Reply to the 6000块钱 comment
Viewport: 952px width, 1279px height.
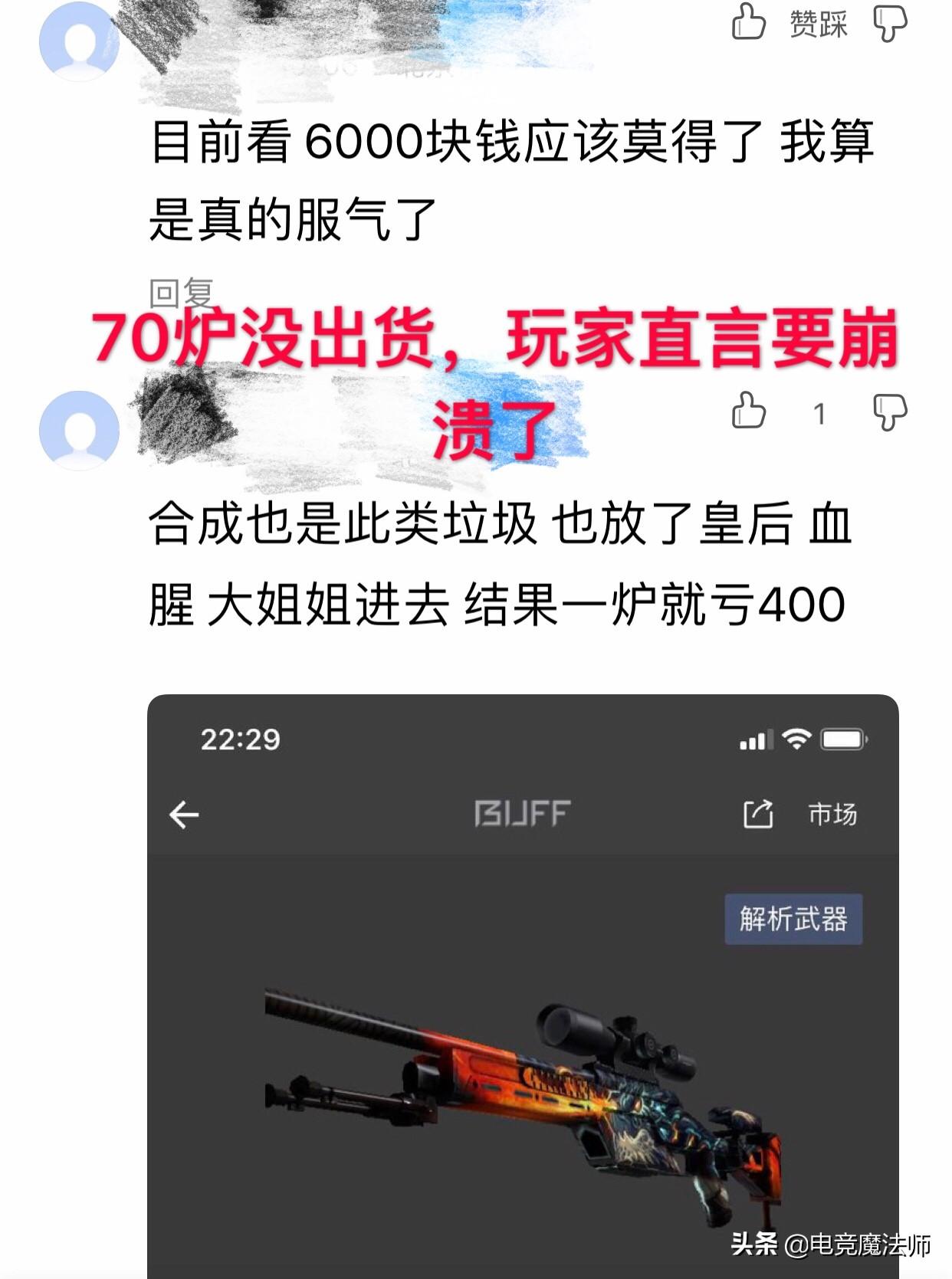pyautogui.click(x=181, y=294)
